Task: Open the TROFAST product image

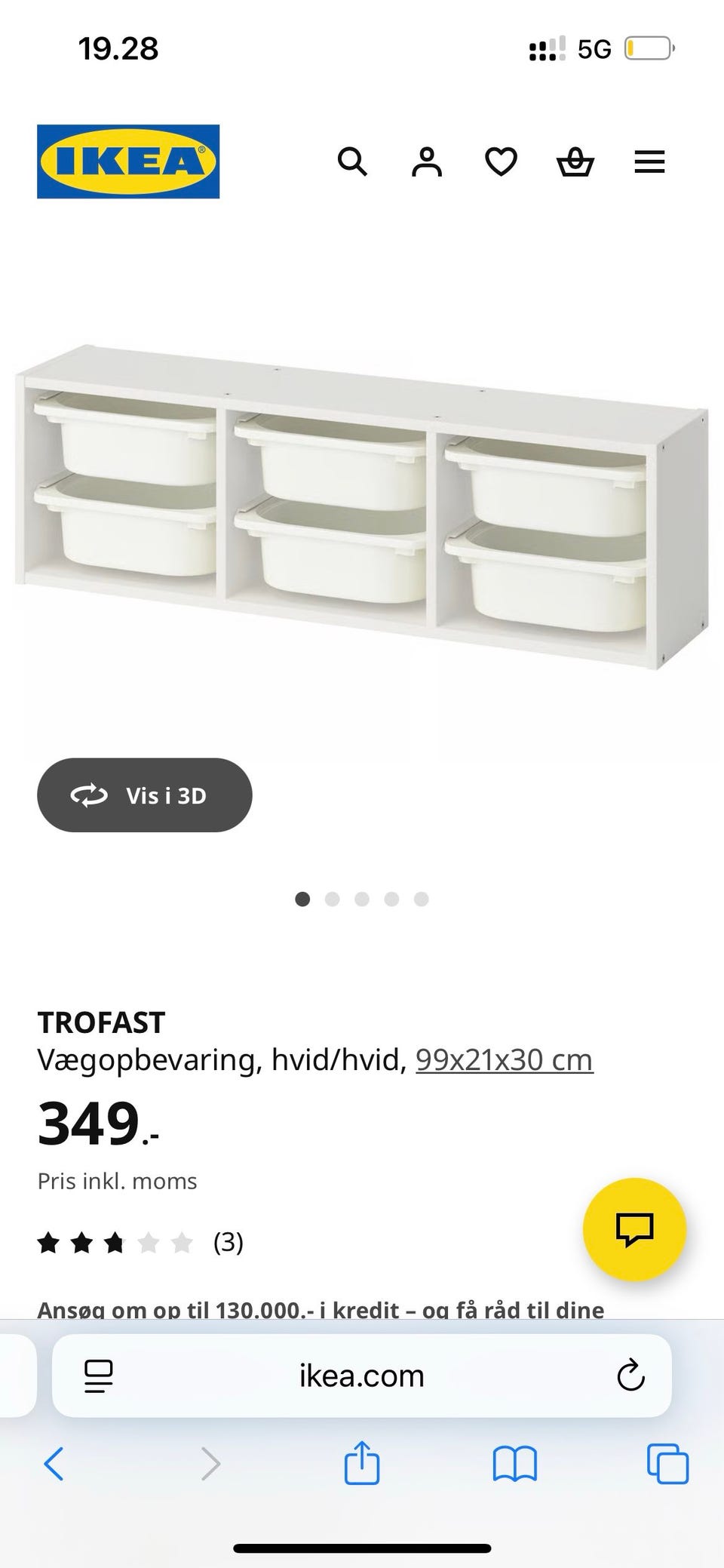Action: pos(362,507)
